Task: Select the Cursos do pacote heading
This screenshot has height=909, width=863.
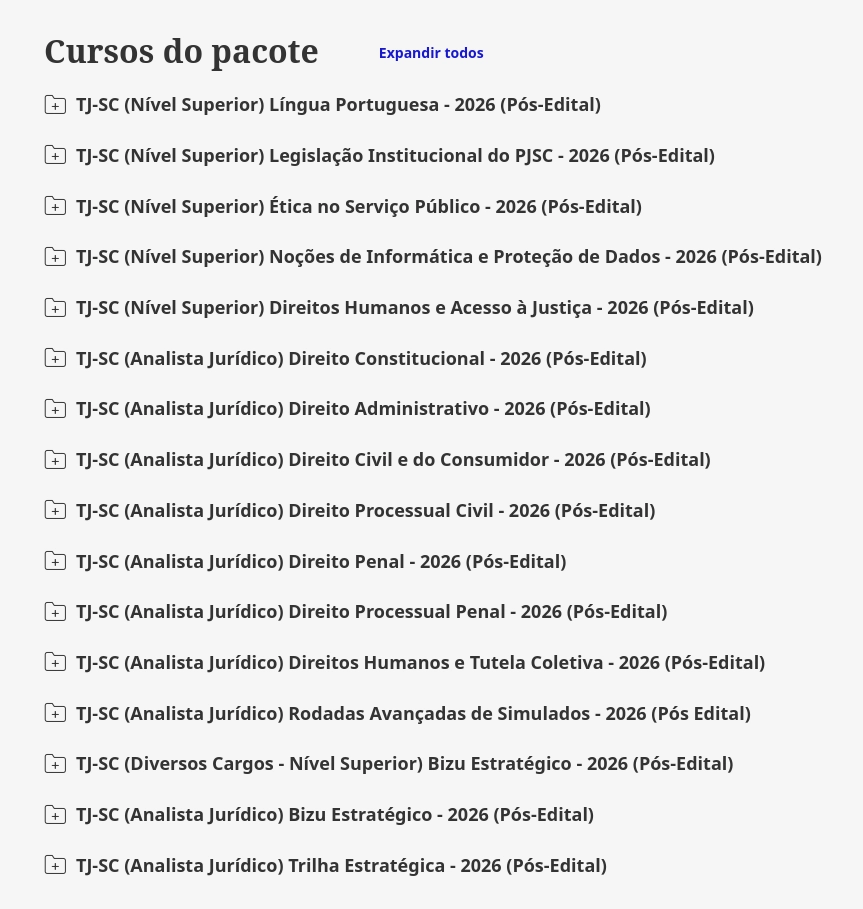Action: (181, 51)
